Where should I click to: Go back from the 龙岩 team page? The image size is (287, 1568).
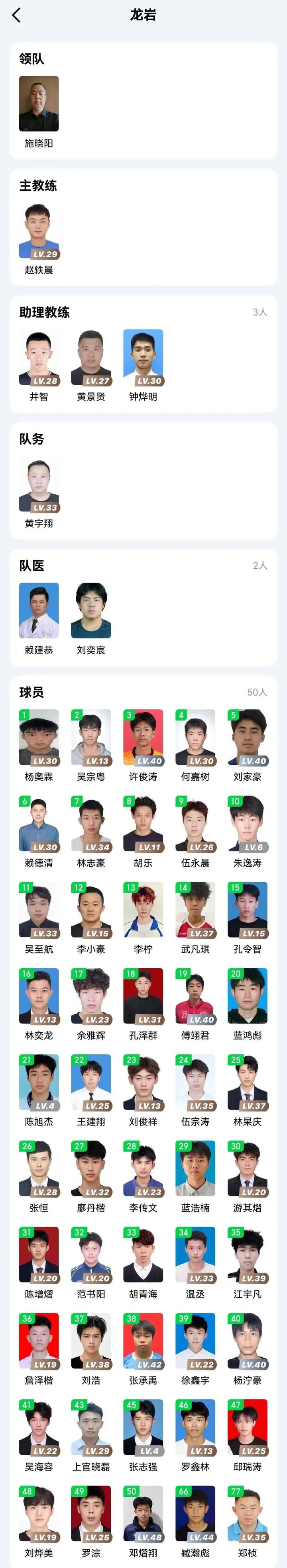(x=16, y=15)
